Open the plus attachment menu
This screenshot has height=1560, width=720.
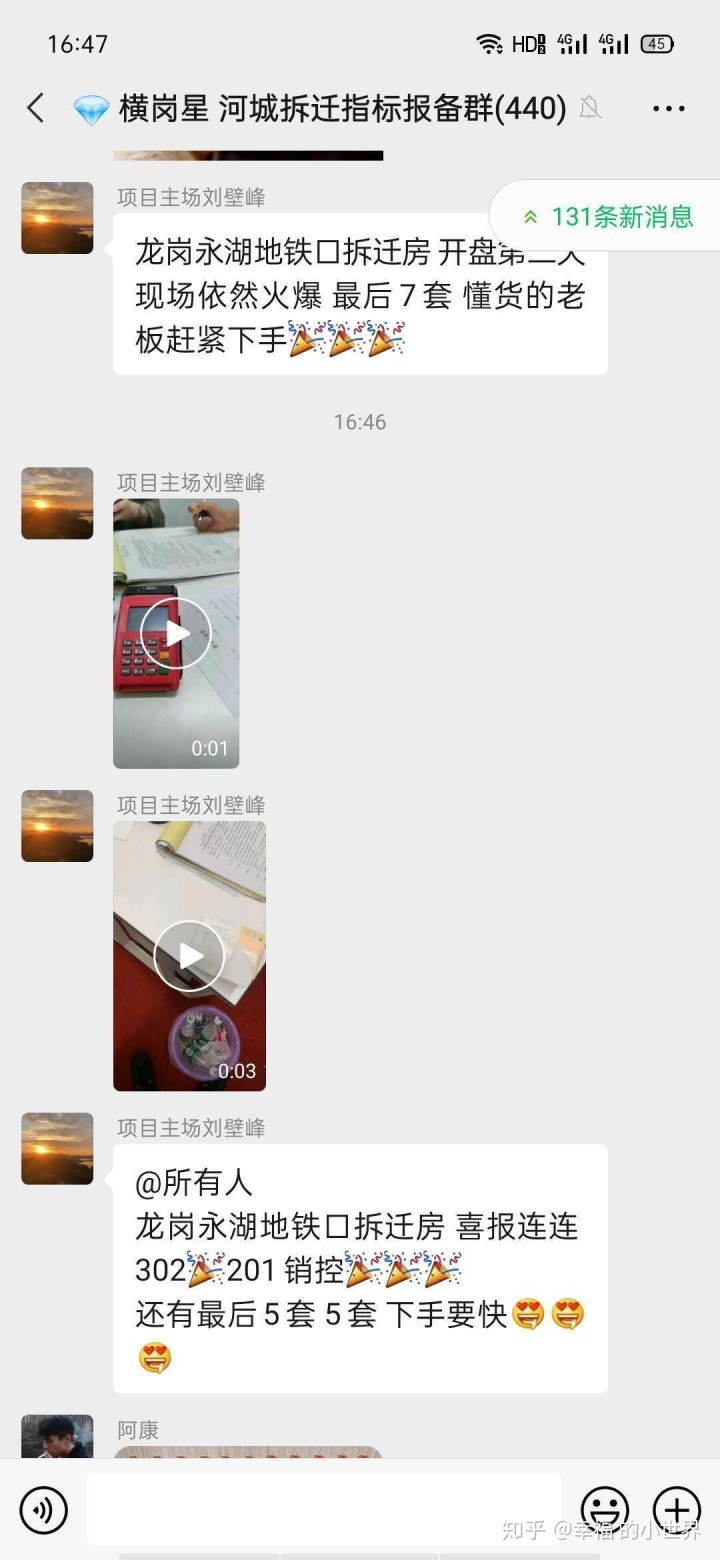point(677,1510)
